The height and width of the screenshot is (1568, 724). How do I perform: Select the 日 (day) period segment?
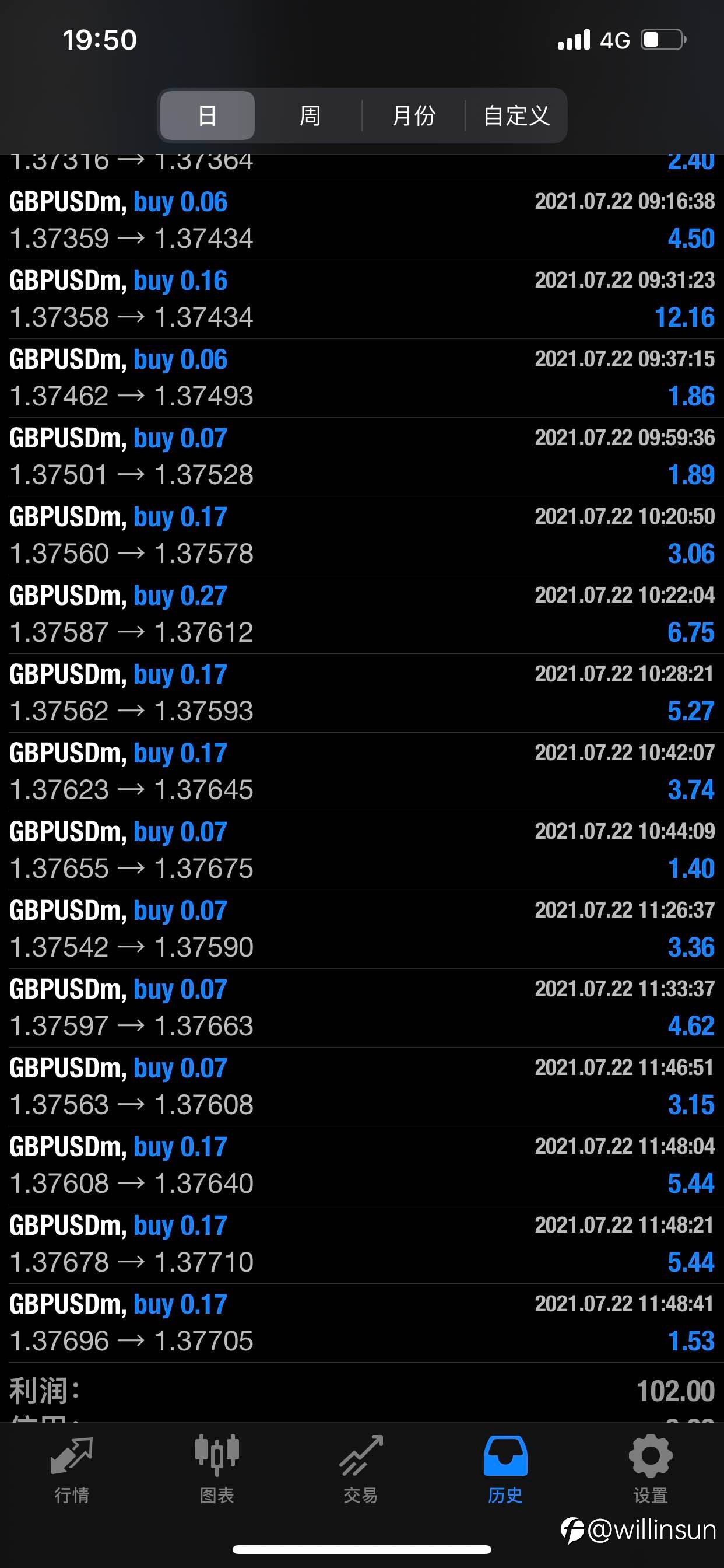click(x=208, y=116)
